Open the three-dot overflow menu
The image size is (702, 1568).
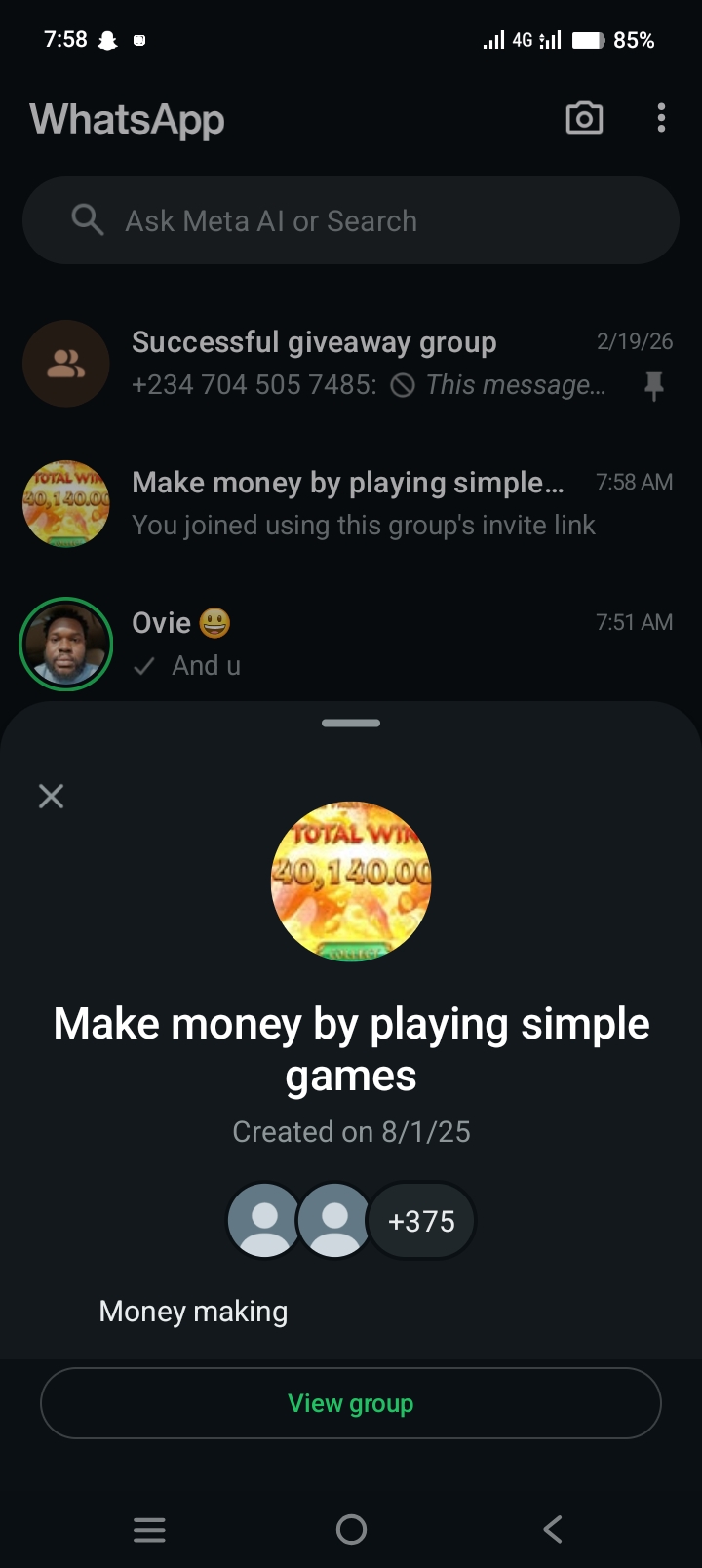tap(661, 118)
